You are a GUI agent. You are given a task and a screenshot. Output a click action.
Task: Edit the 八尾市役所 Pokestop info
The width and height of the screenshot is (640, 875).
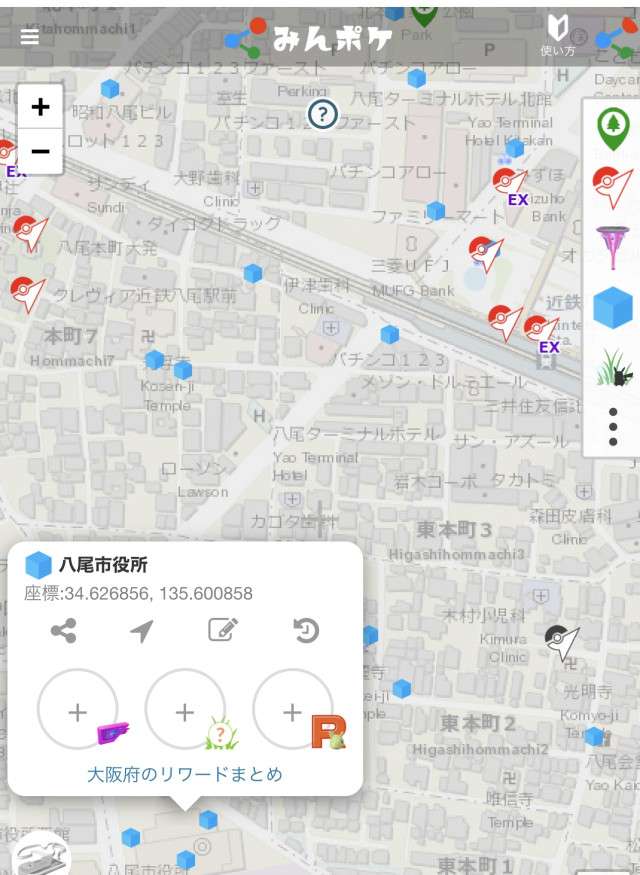pos(223,630)
